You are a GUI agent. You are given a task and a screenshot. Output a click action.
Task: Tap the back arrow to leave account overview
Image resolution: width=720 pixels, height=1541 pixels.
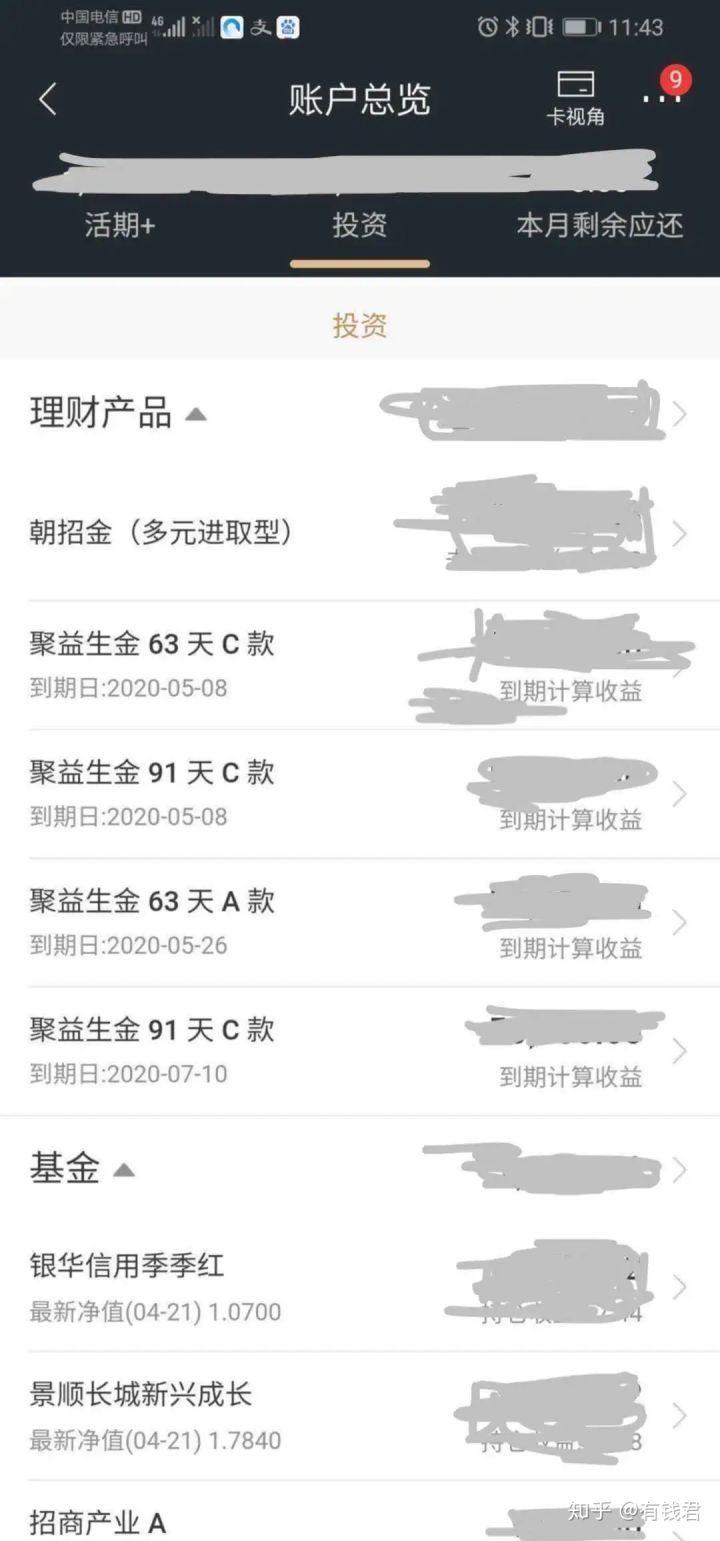[x=47, y=99]
